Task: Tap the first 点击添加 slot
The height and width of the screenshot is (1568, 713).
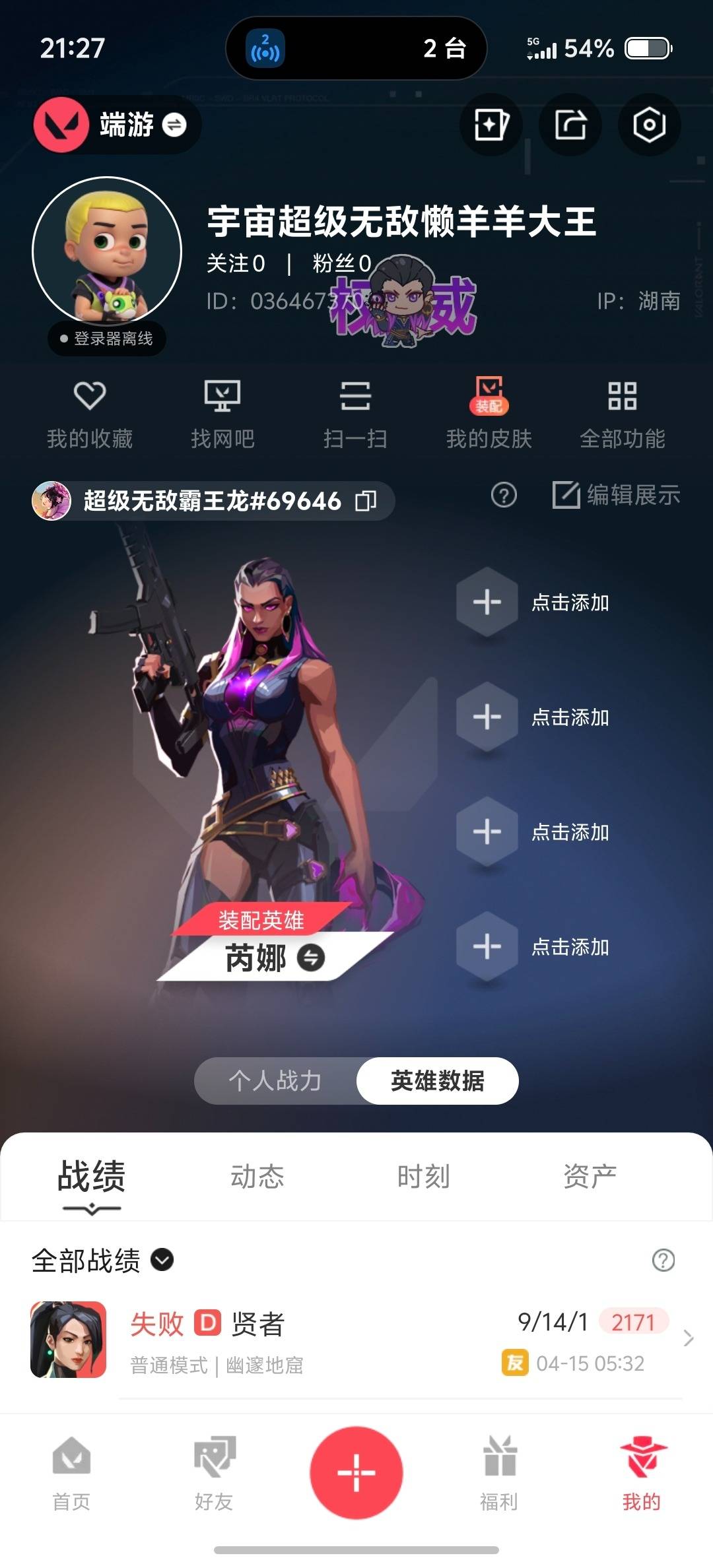Action: [487, 603]
